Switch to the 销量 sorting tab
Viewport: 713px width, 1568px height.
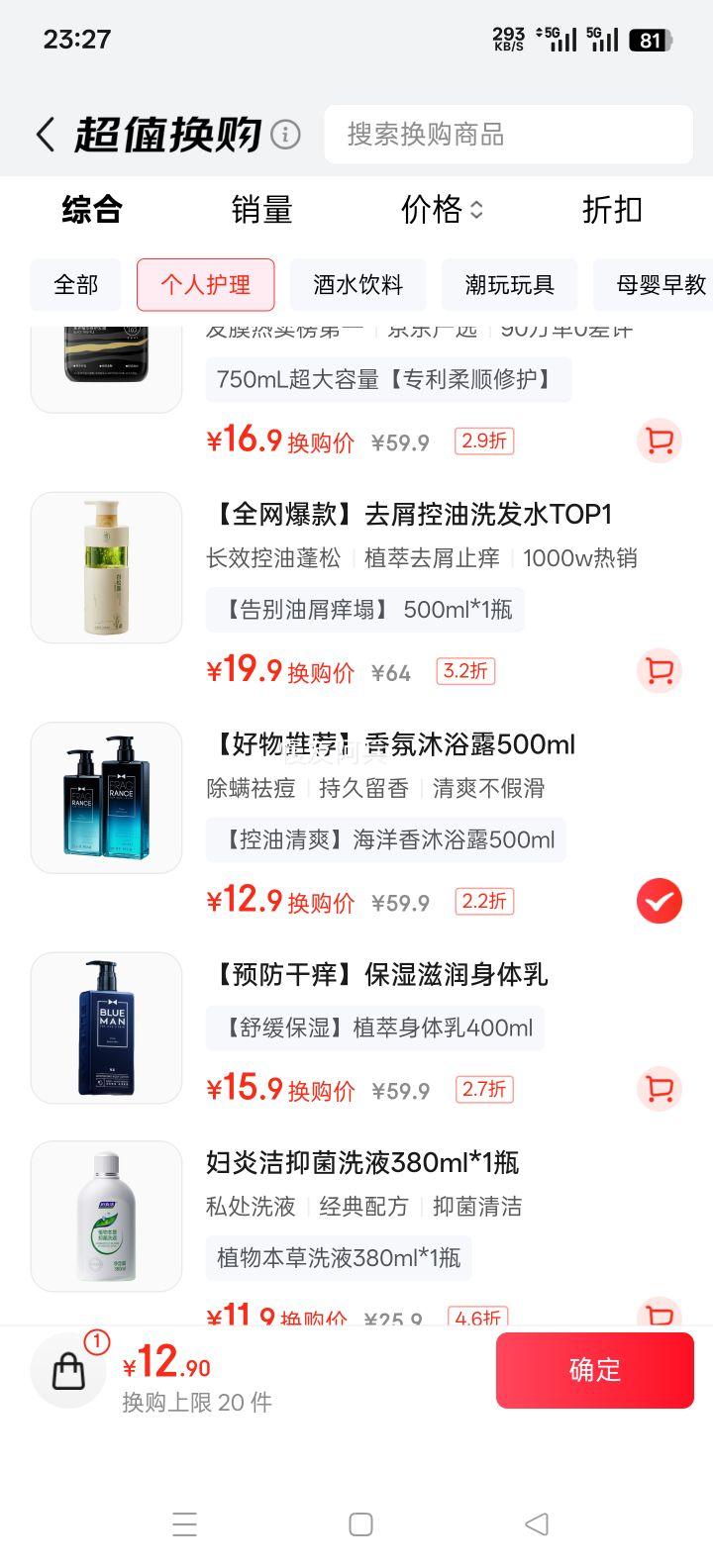click(x=261, y=211)
